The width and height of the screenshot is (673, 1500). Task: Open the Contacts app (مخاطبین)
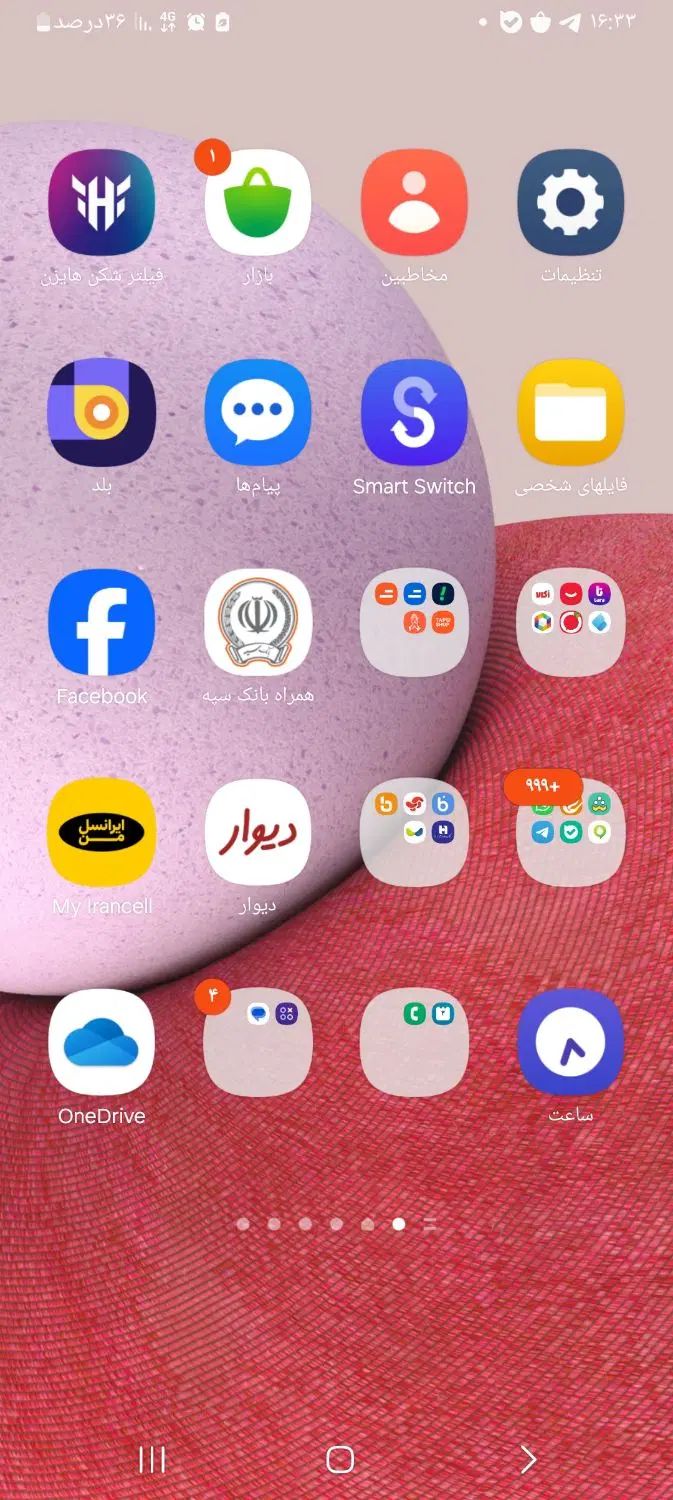coord(414,203)
